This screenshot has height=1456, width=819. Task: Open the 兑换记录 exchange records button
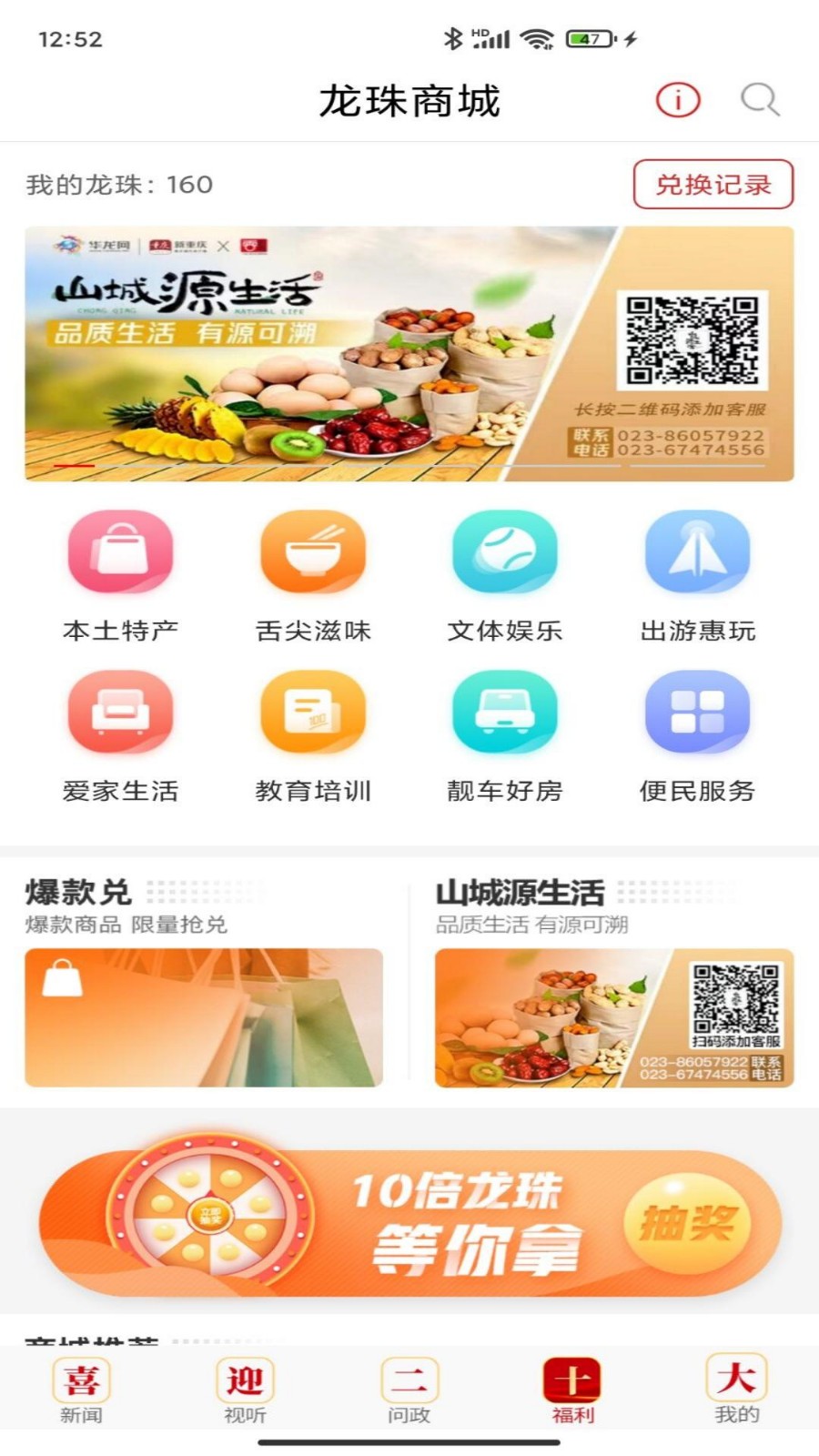[x=714, y=185]
